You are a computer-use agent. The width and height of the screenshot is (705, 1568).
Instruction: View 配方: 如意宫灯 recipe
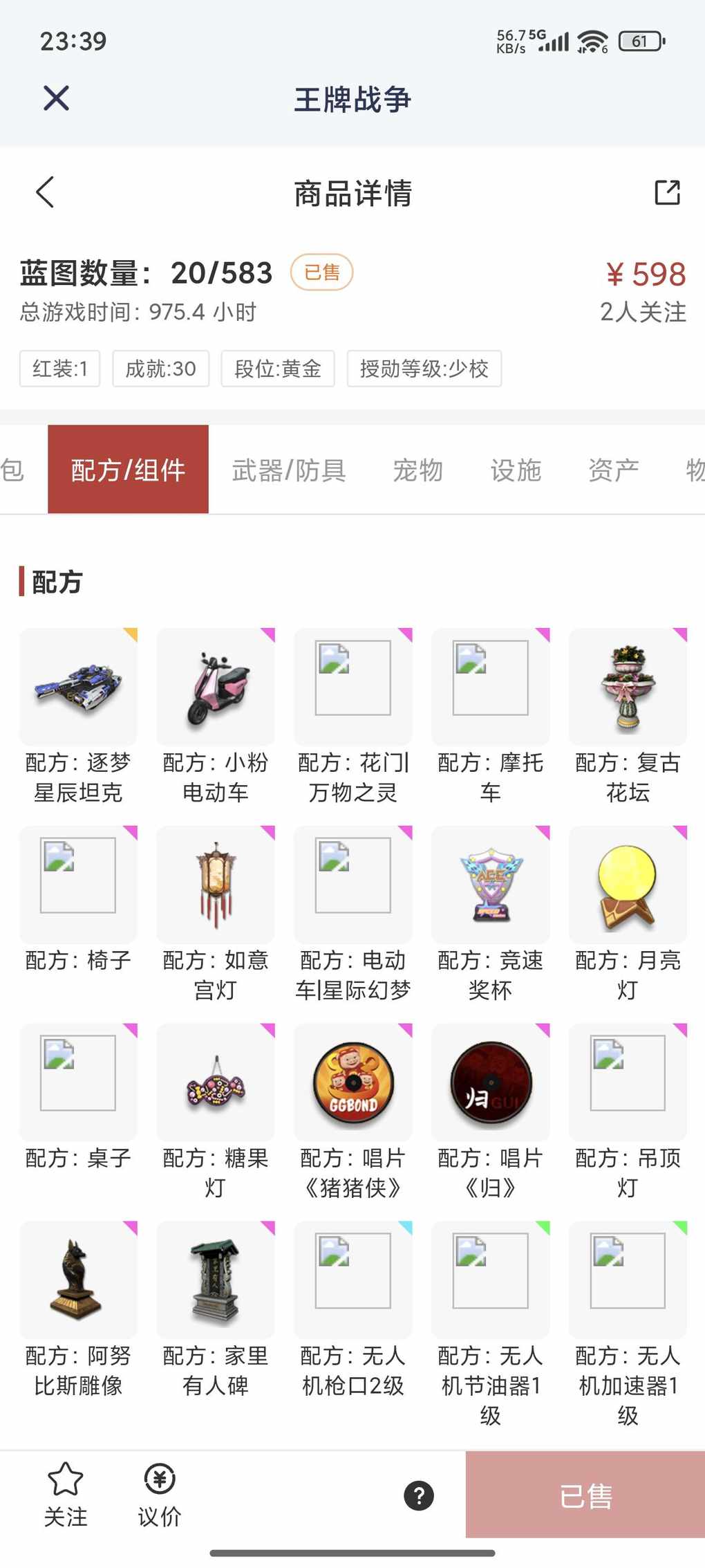[216, 885]
